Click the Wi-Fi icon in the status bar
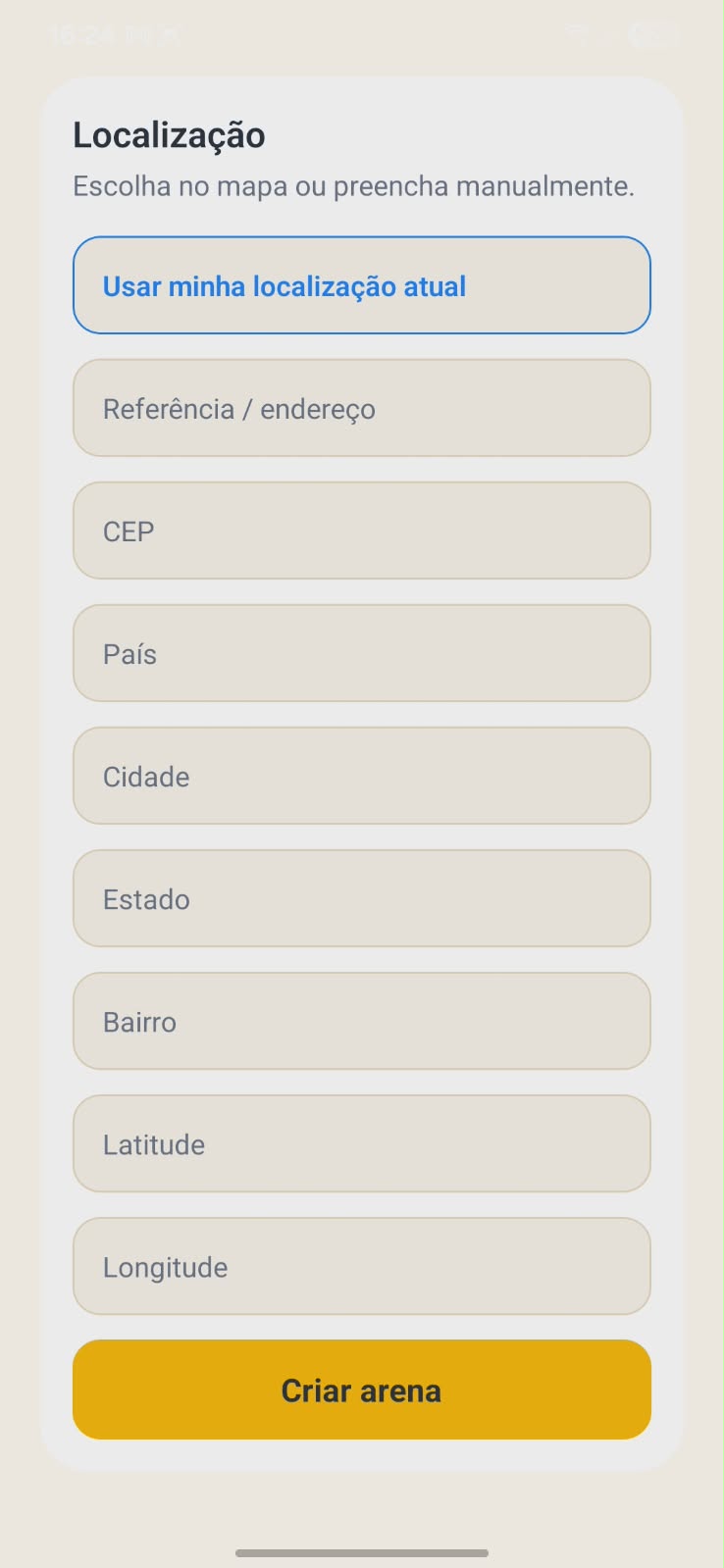 pyautogui.click(x=578, y=34)
